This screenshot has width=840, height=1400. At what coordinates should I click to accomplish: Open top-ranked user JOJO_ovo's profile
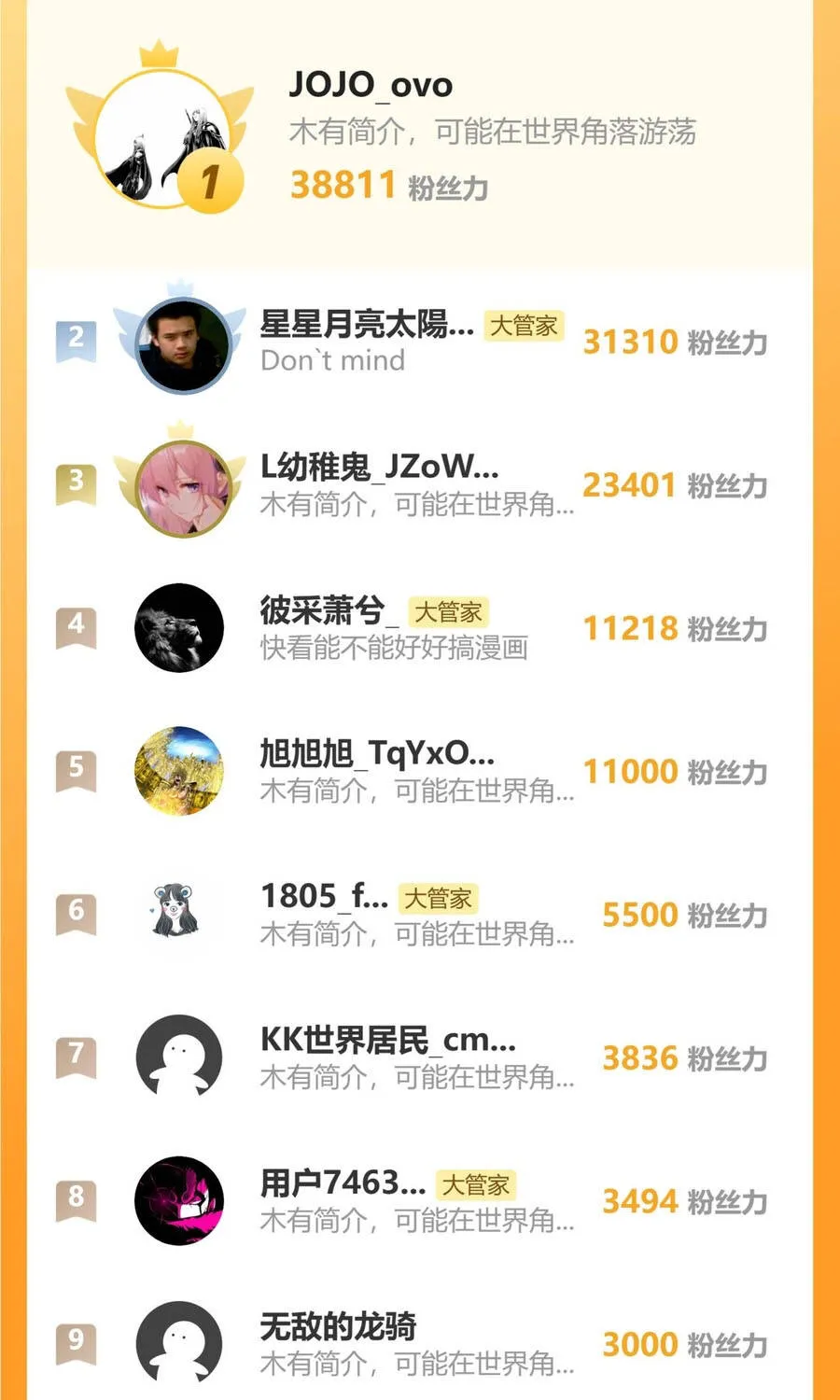(x=371, y=86)
